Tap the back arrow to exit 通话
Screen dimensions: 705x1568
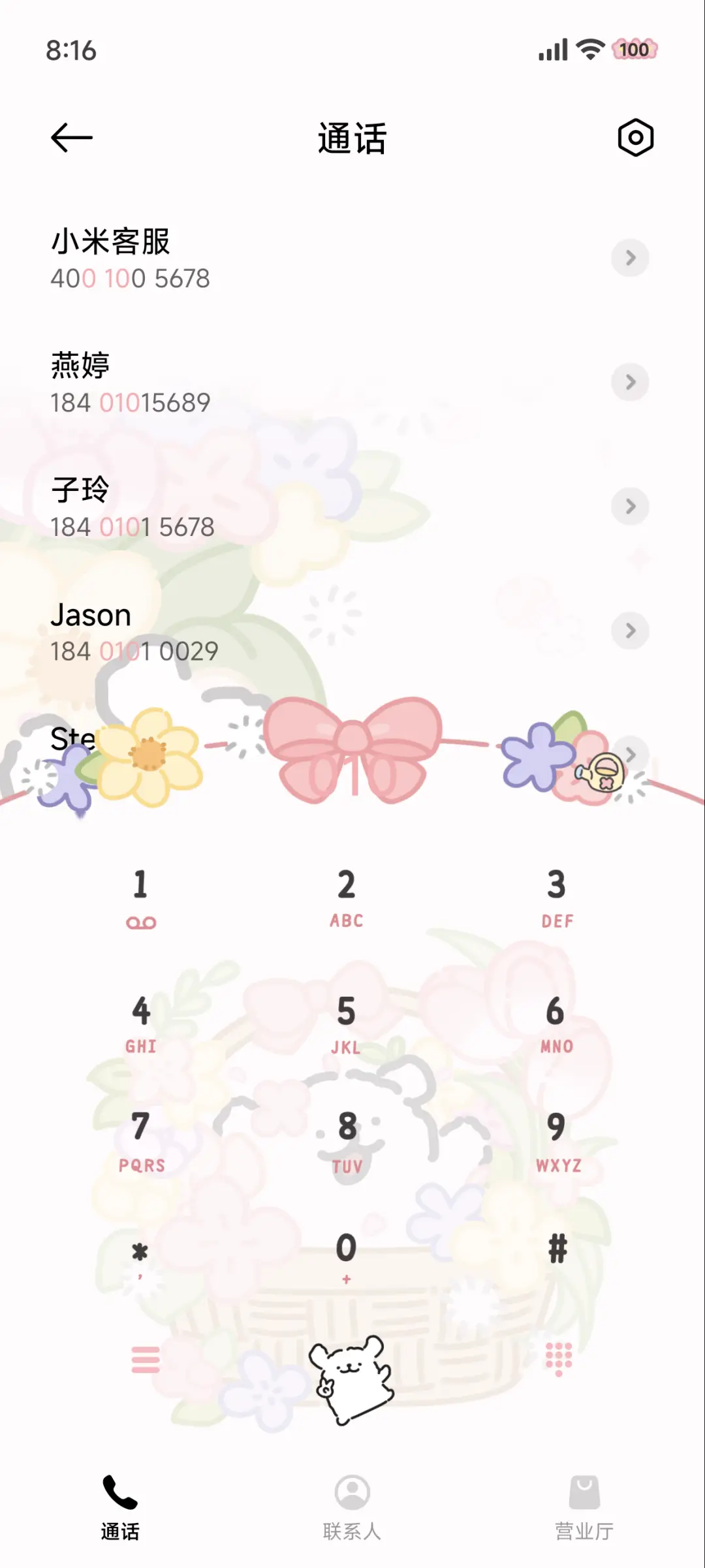(x=70, y=138)
